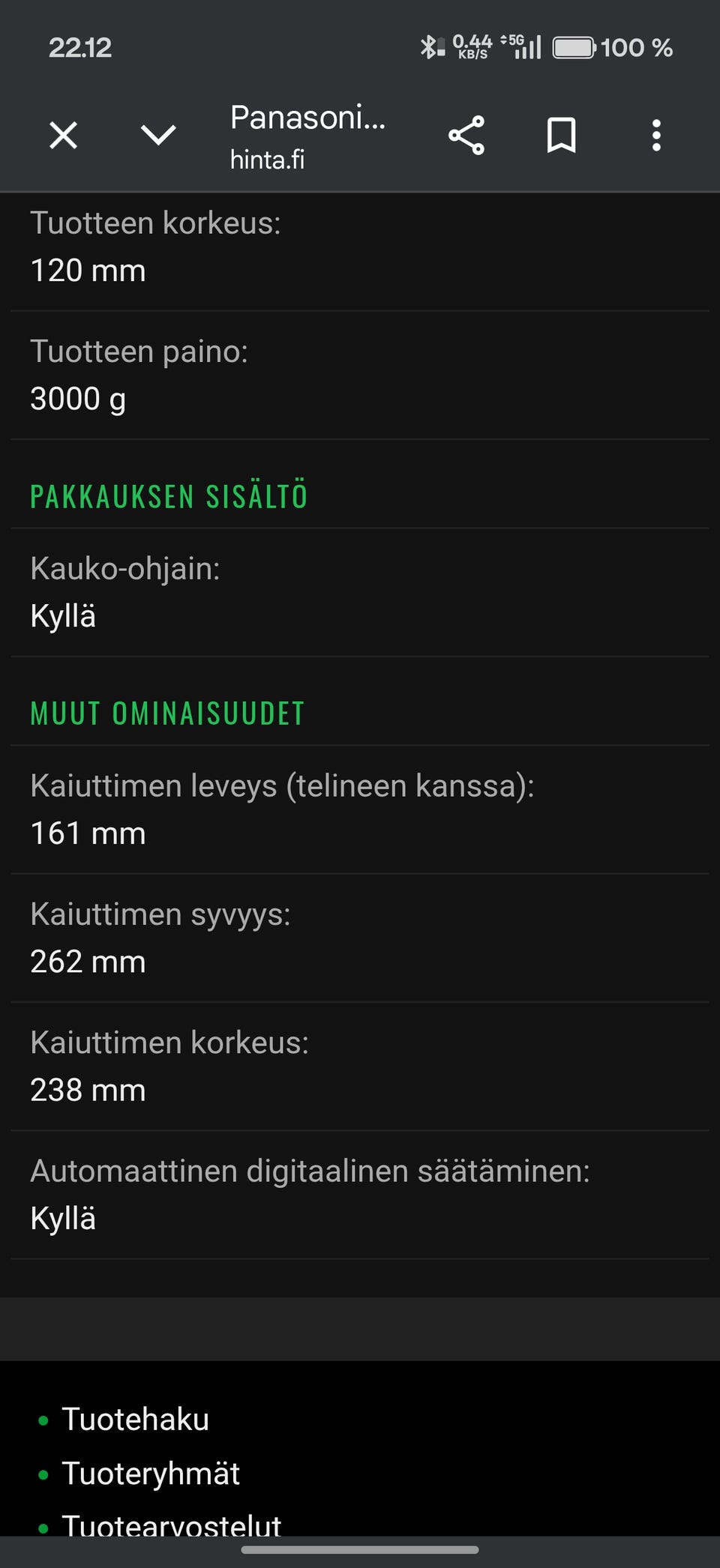Open the share options
The image size is (720, 1568).
pos(466,136)
